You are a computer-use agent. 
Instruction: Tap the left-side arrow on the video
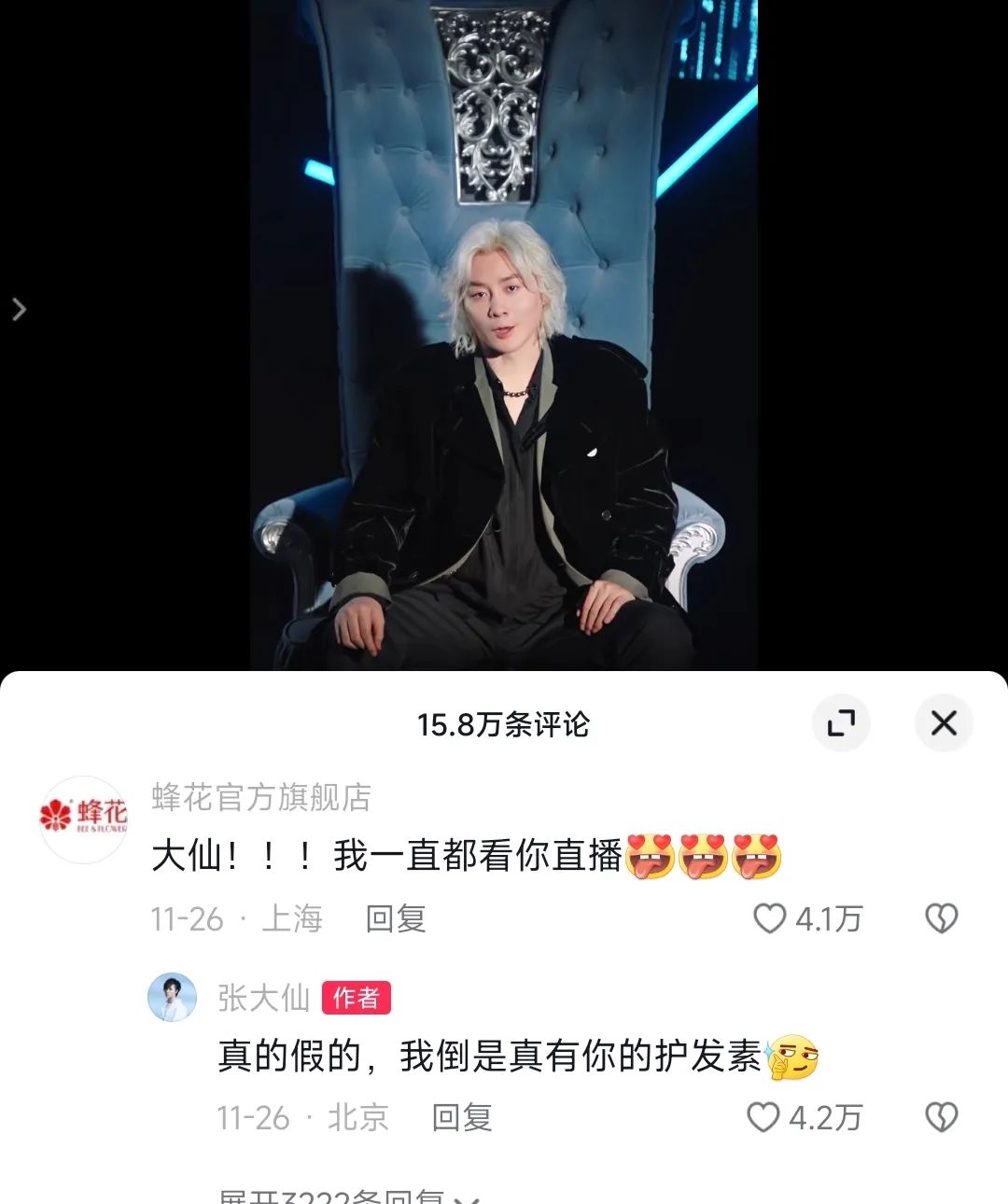click(x=19, y=309)
